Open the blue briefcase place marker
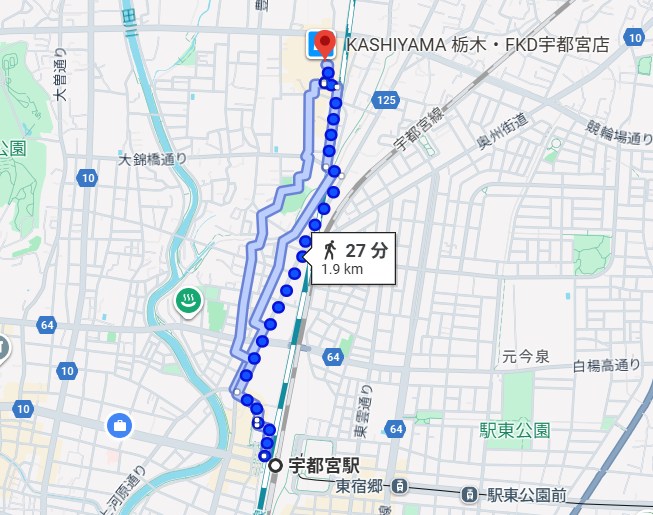The width and height of the screenshot is (653, 515). pyautogui.click(x=119, y=425)
